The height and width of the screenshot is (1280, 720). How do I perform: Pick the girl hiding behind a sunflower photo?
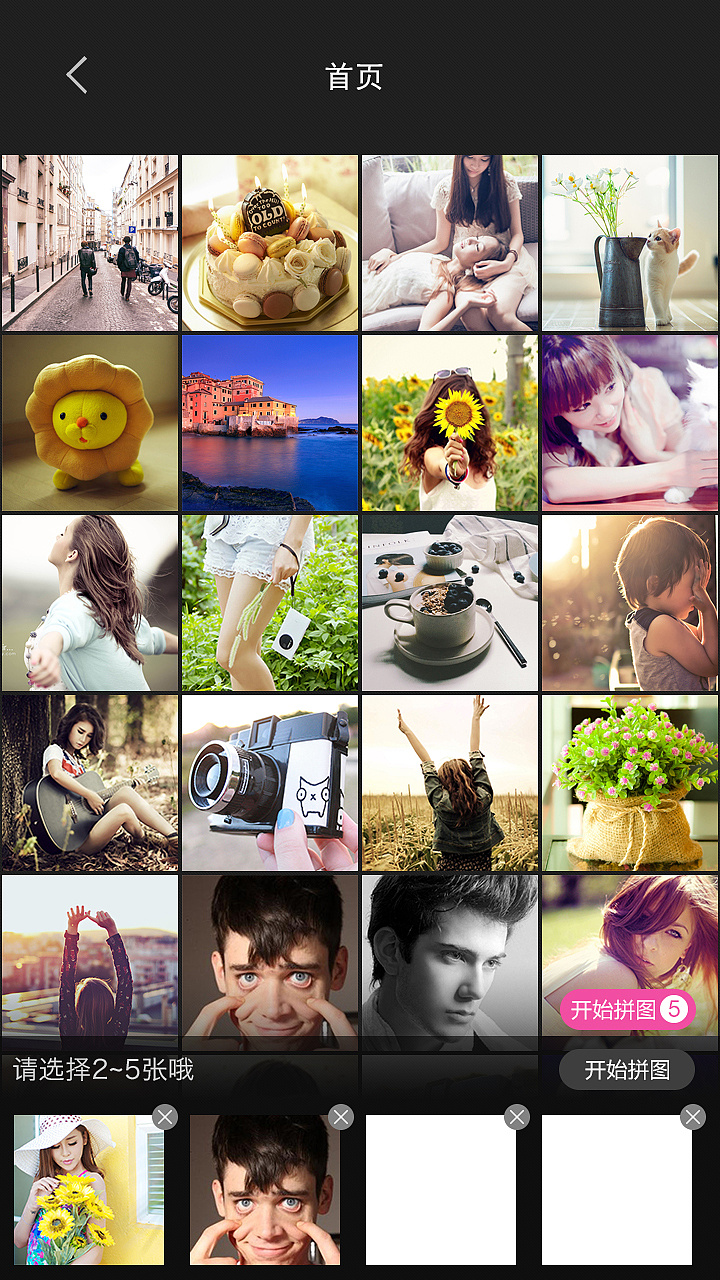click(450, 423)
